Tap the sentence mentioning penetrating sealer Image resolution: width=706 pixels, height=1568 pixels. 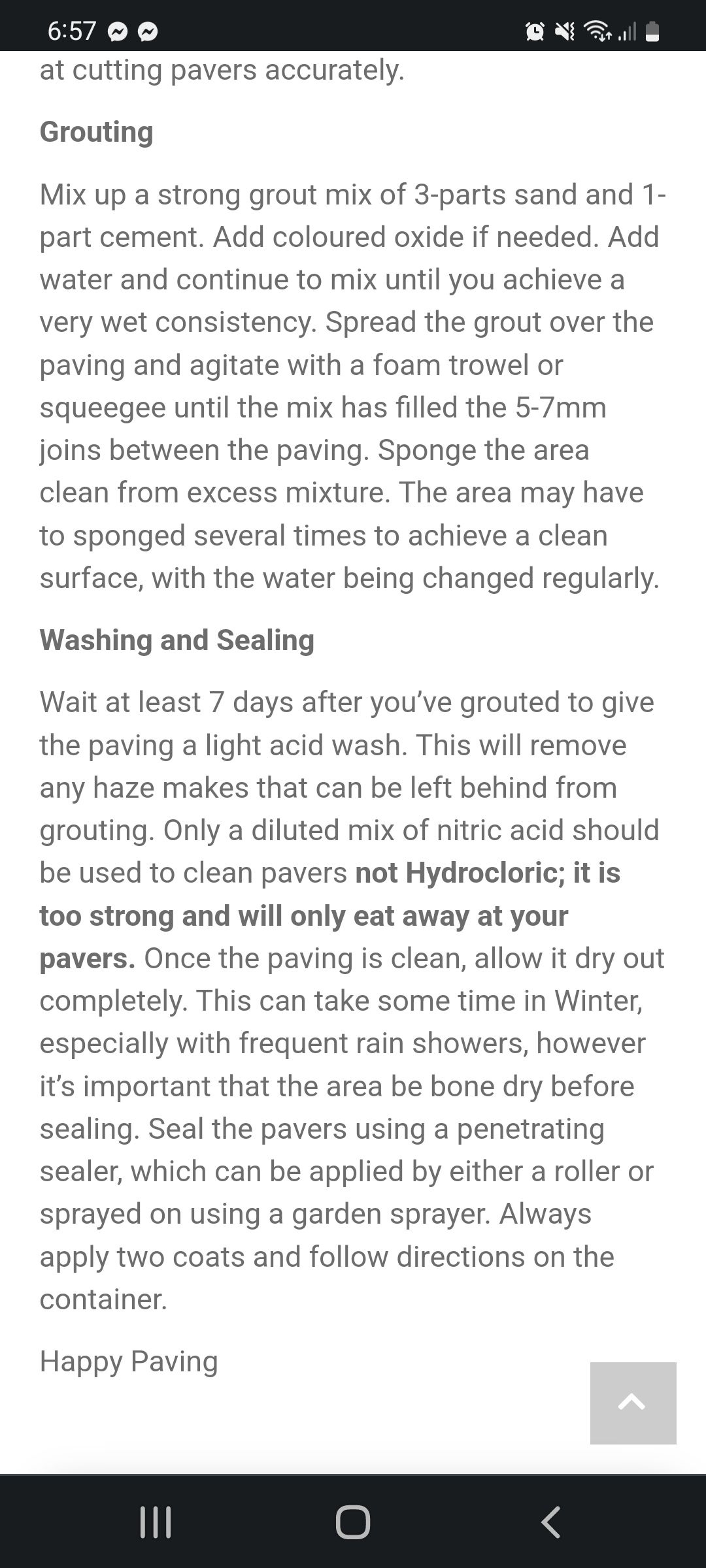click(x=353, y=1149)
